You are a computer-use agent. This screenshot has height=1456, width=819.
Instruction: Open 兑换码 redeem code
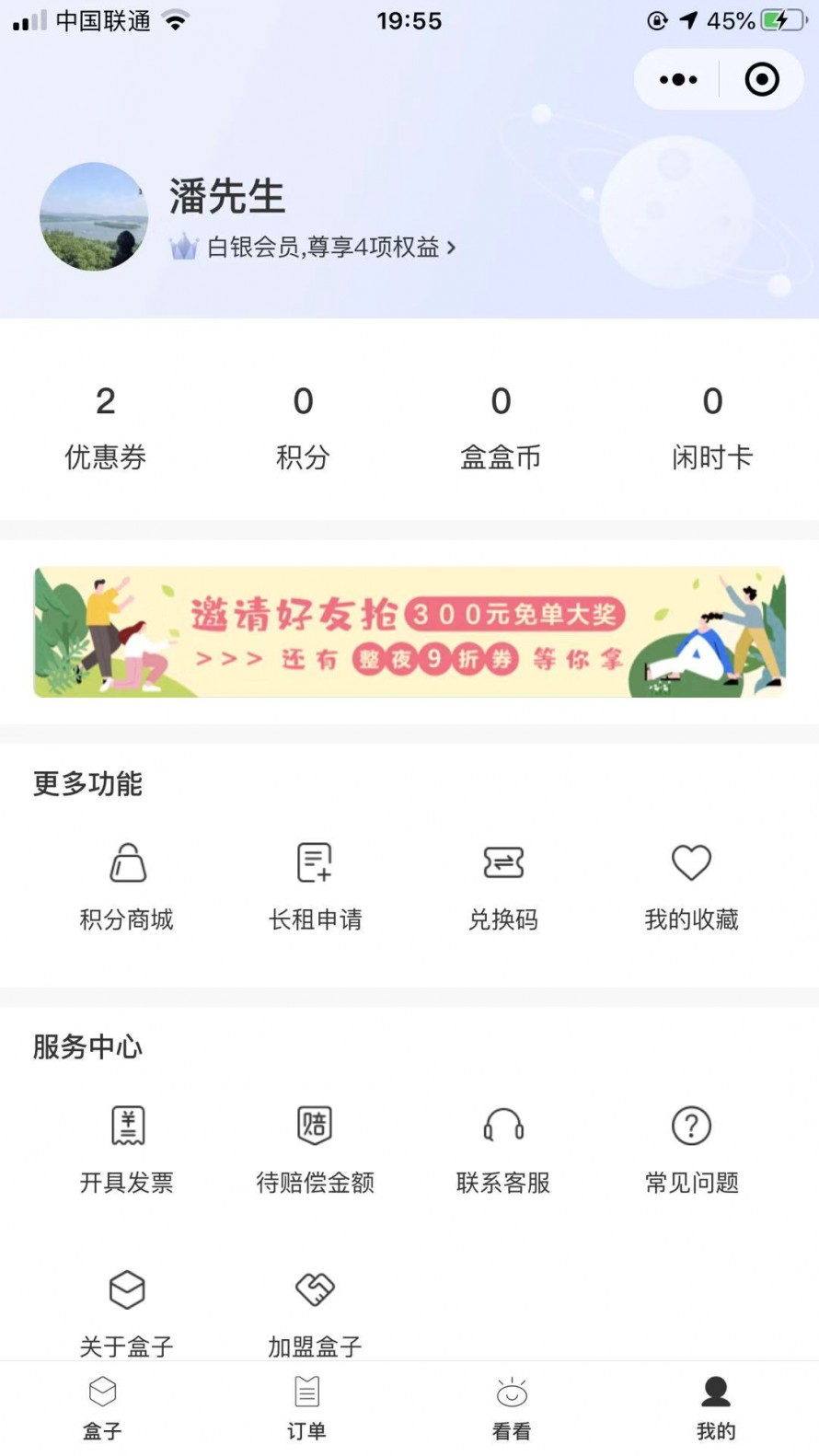tap(503, 885)
